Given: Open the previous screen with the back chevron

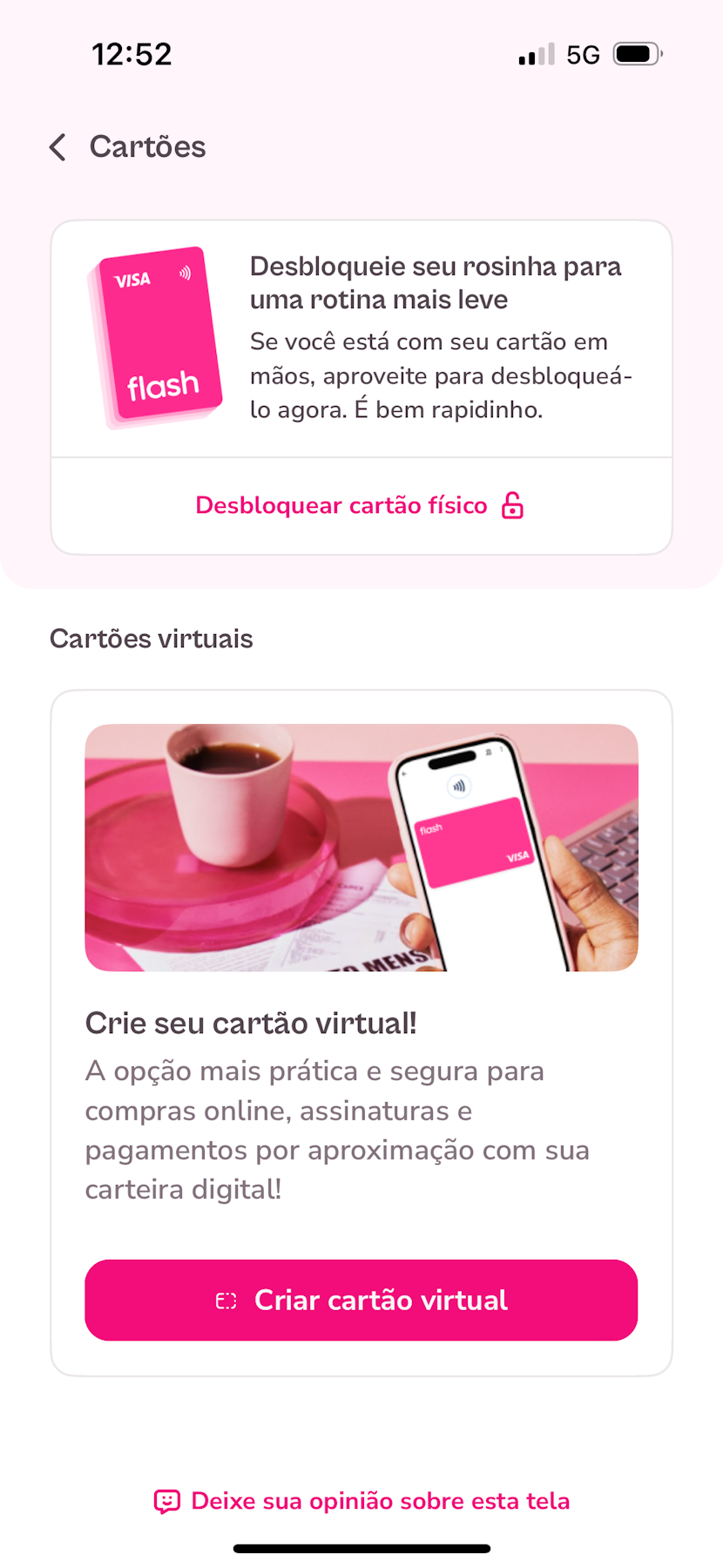Looking at the screenshot, I should tap(57, 146).
